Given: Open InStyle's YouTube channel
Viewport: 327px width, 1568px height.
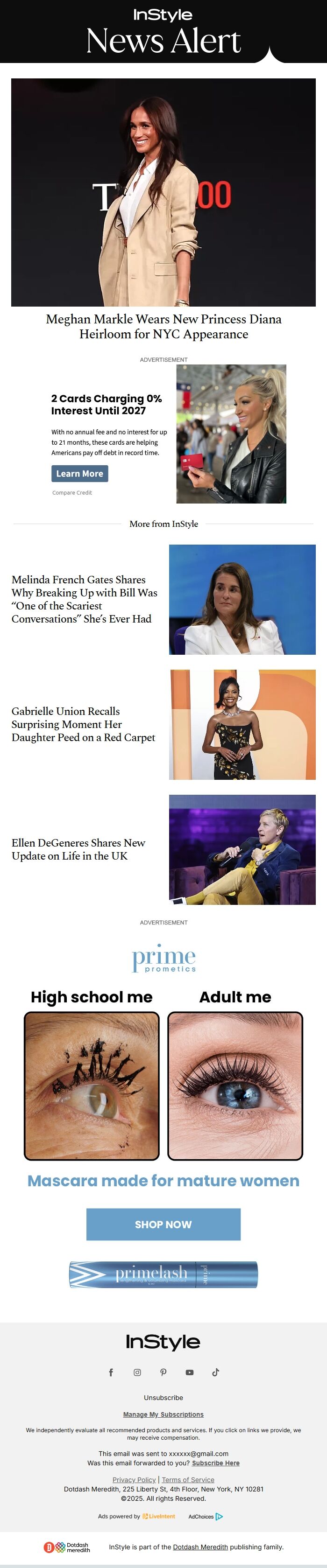Looking at the screenshot, I should point(189,1372).
